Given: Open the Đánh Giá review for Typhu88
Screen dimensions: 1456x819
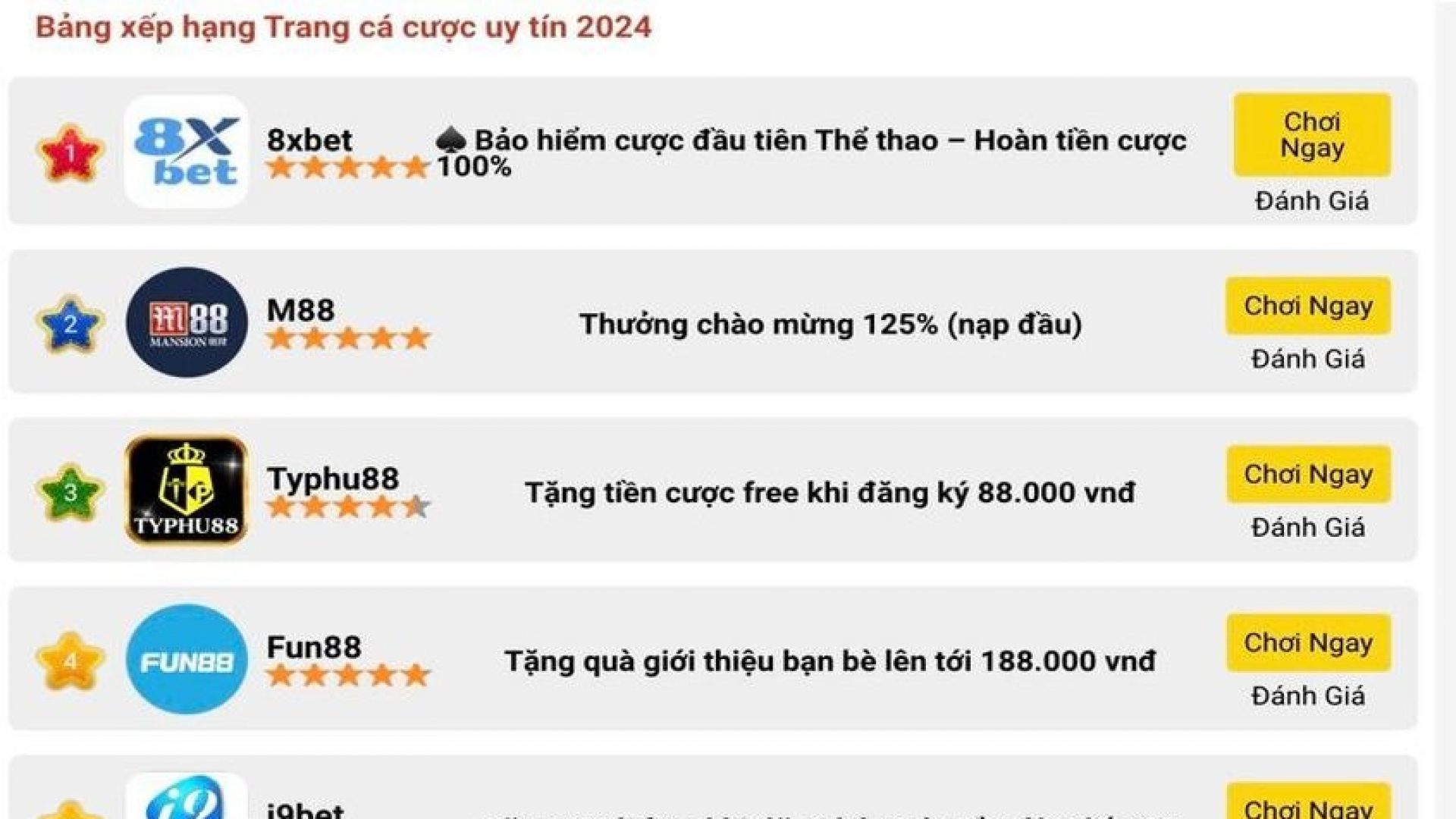Looking at the screenshot, I should [1308, 527].
